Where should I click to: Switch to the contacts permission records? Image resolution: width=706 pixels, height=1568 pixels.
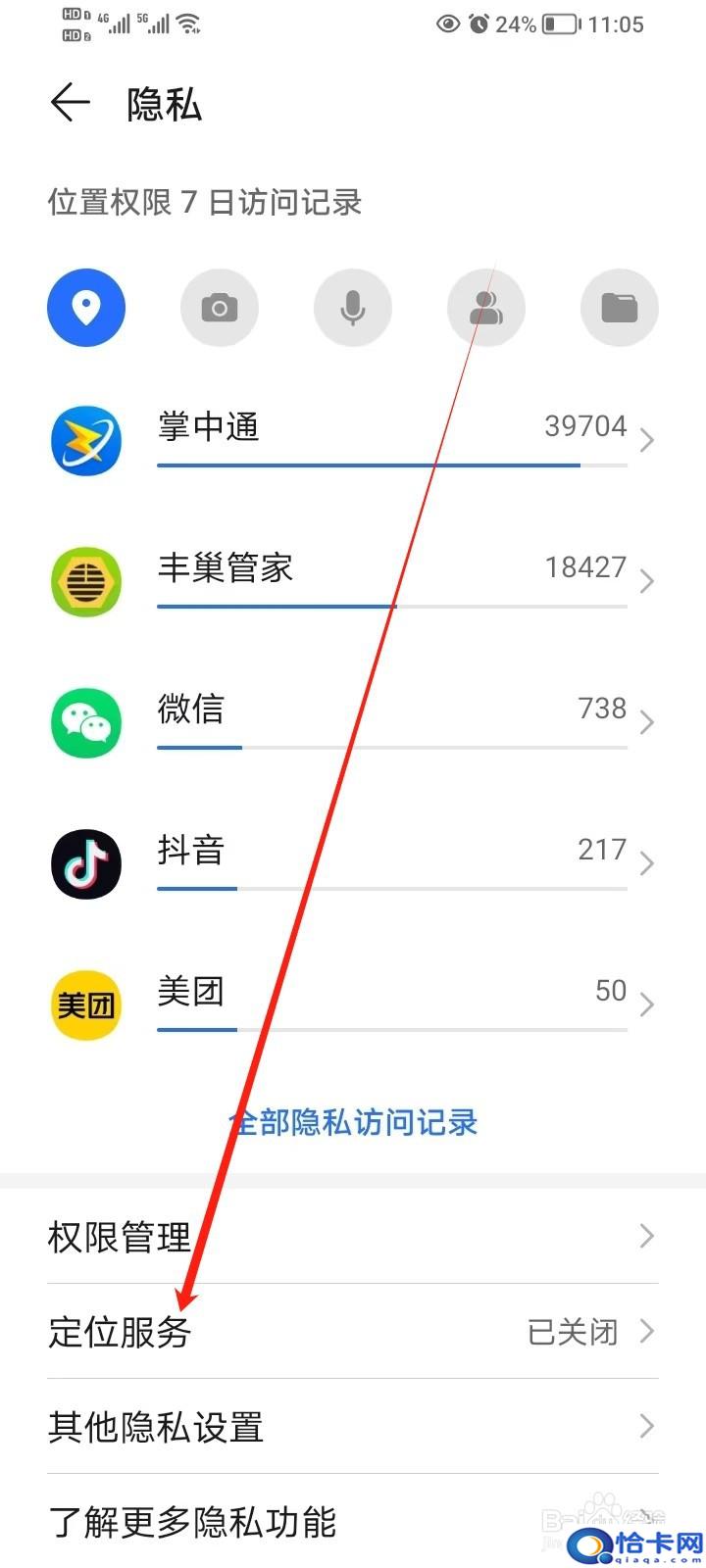coord(486,309)
